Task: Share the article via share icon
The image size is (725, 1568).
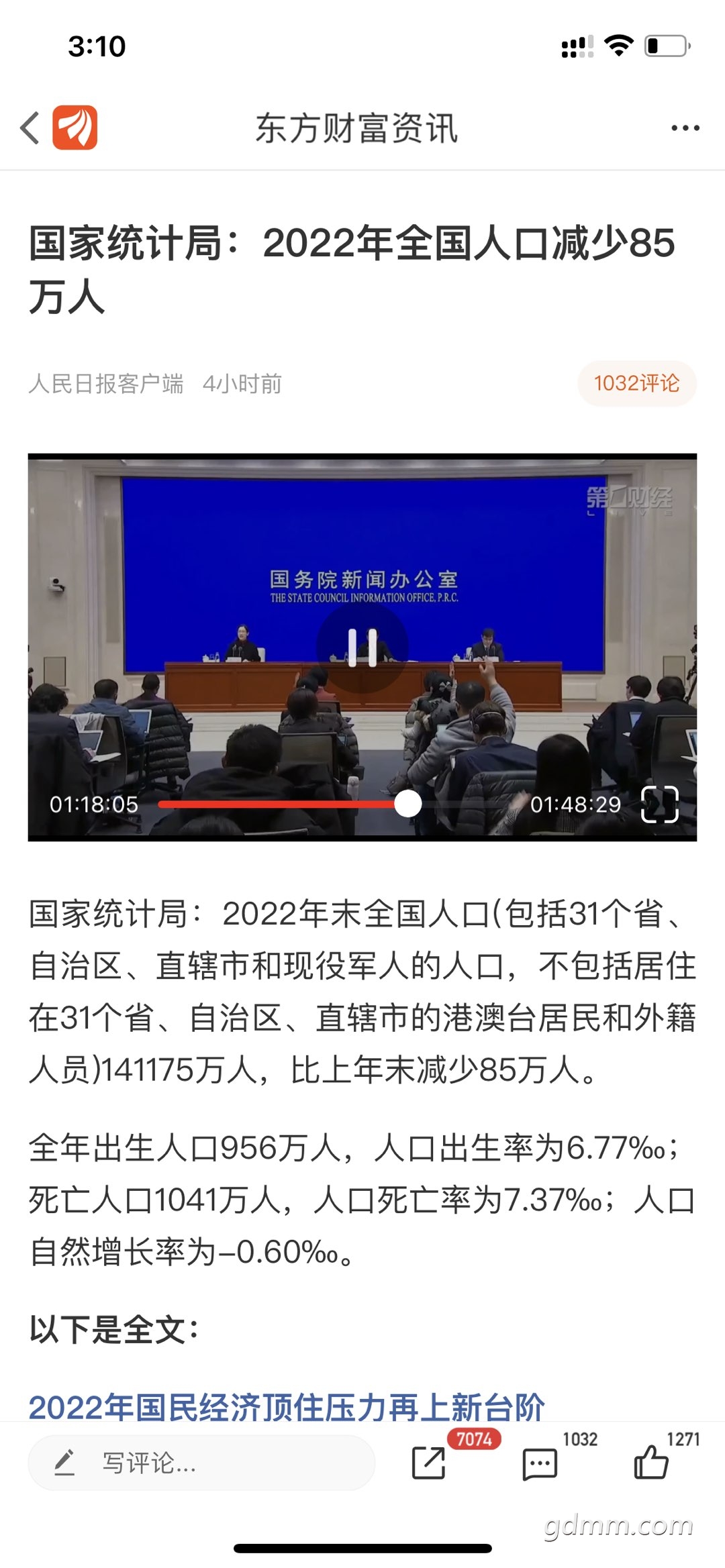Action: (x=429, y=1463)
